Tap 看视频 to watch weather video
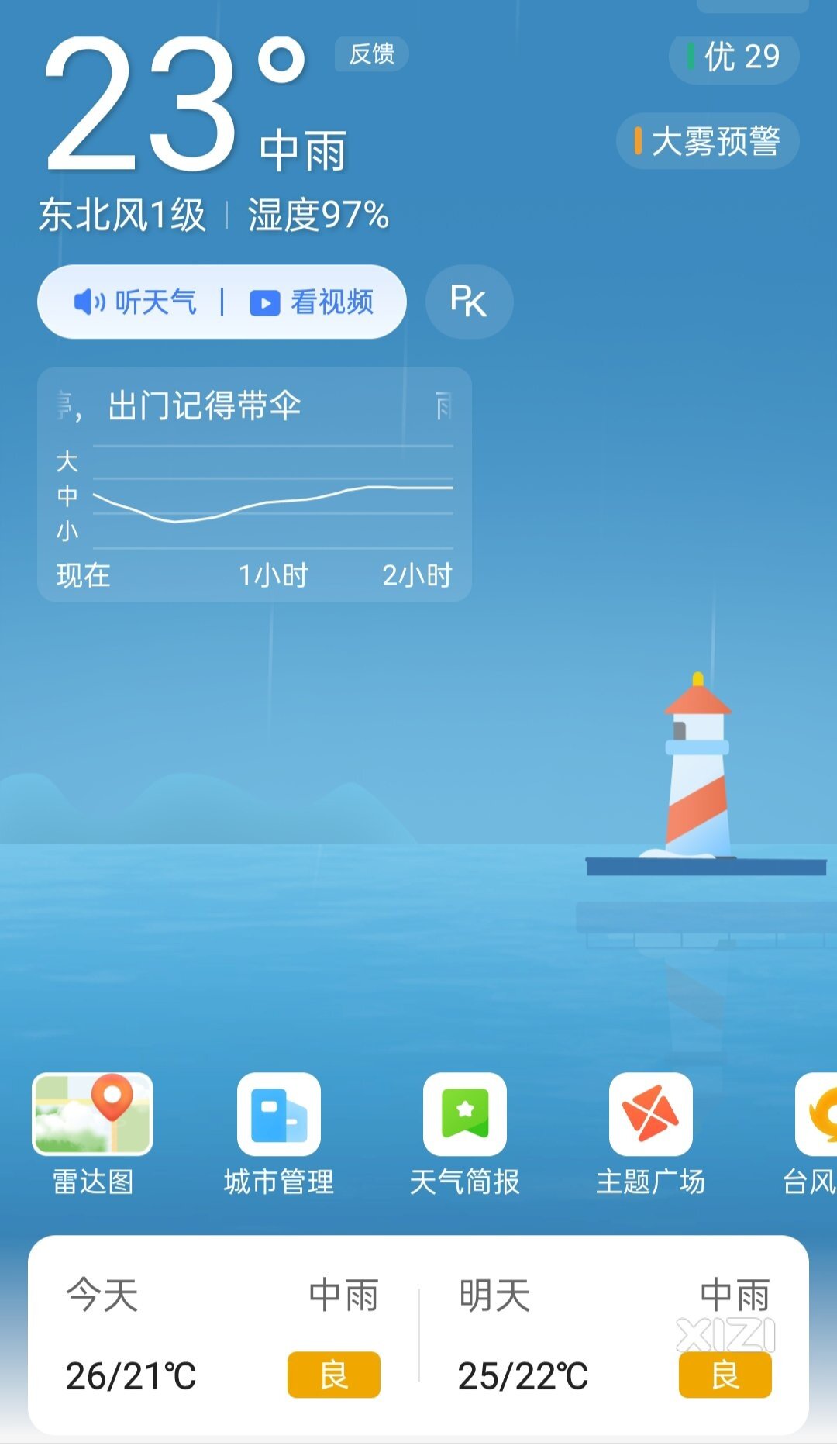The image size is (837, 1456). tap(312, 302)
